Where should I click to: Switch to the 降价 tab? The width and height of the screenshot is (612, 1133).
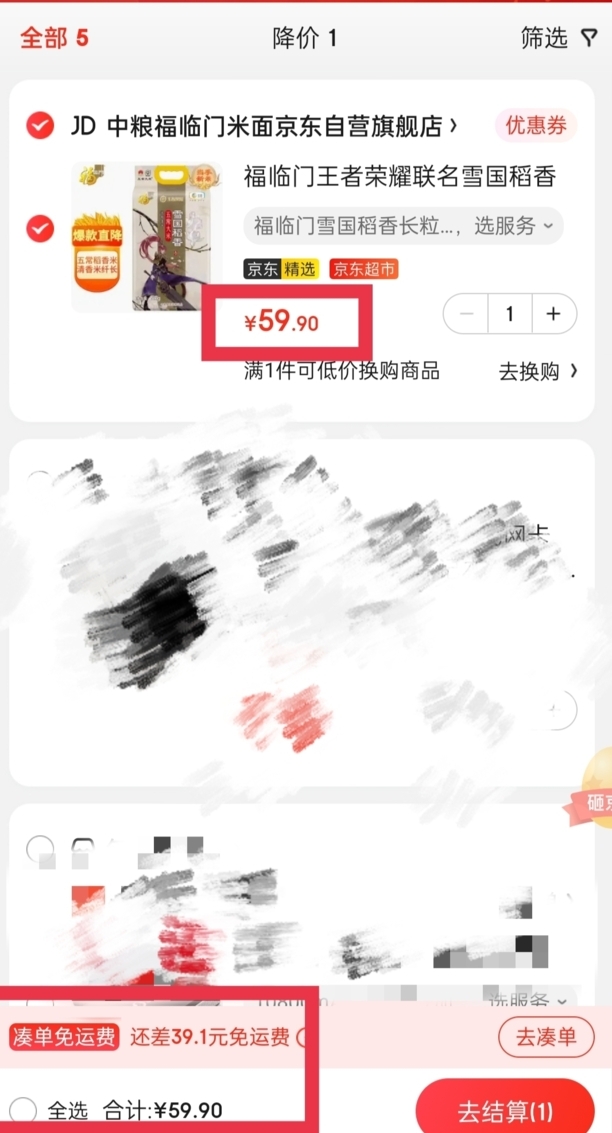(x=305, y=38)
